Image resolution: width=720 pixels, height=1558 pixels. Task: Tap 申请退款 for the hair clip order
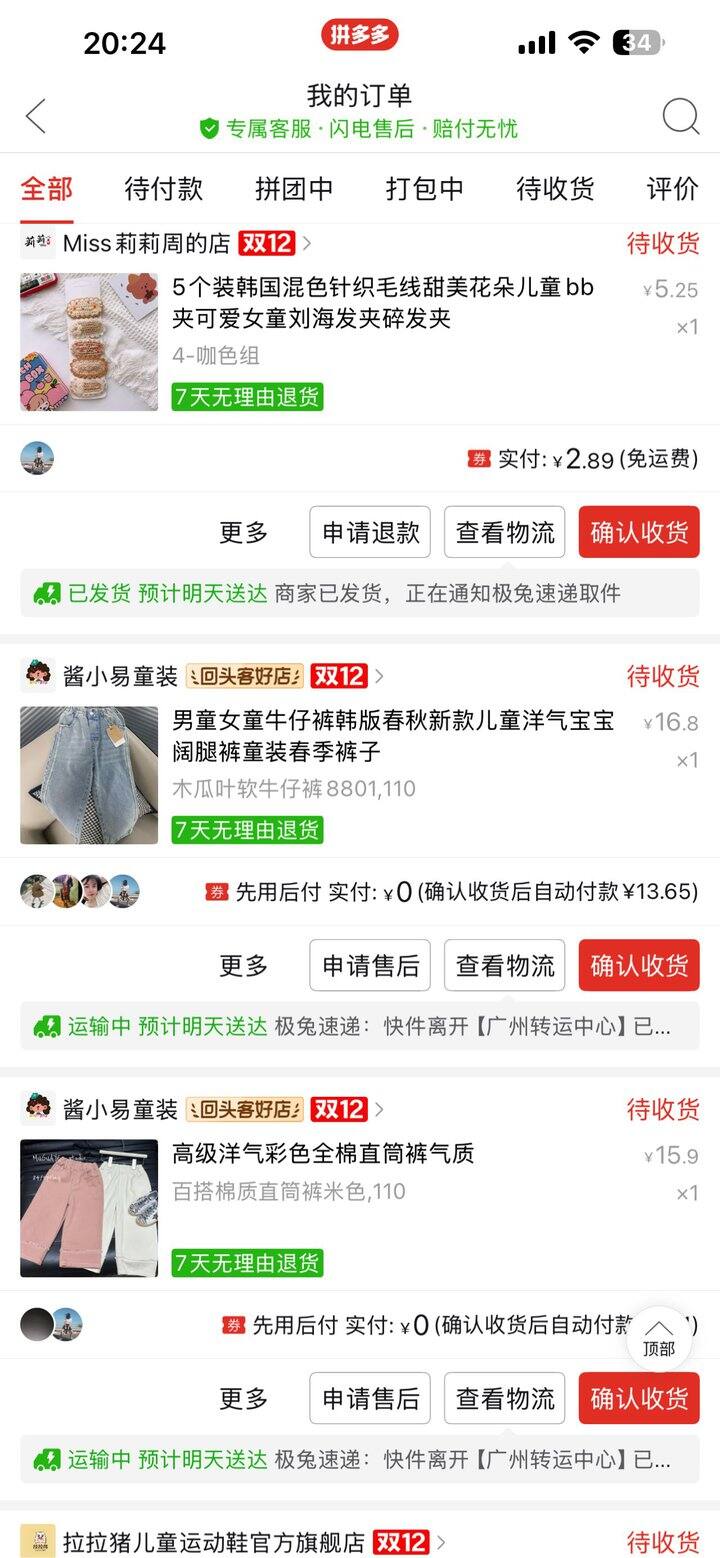(x=370, y=532)
